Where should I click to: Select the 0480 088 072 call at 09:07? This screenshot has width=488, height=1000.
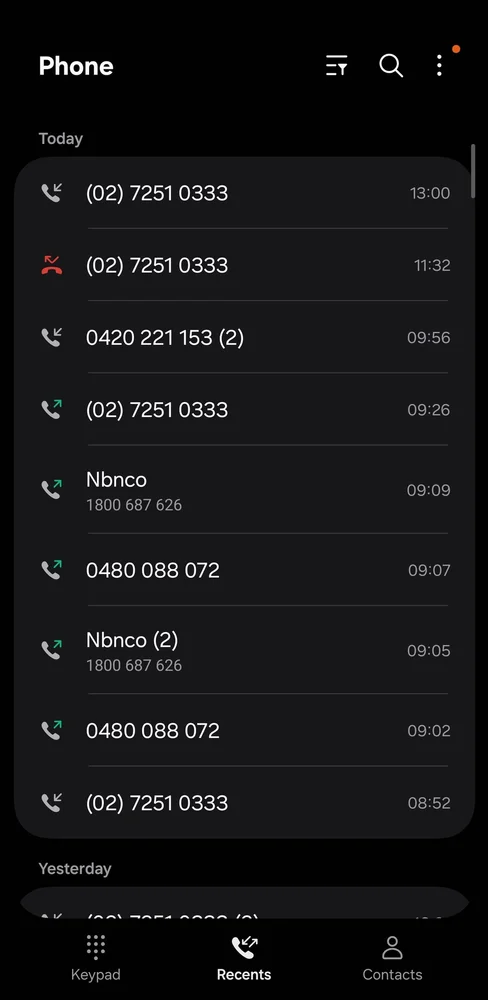coord(244,570)
